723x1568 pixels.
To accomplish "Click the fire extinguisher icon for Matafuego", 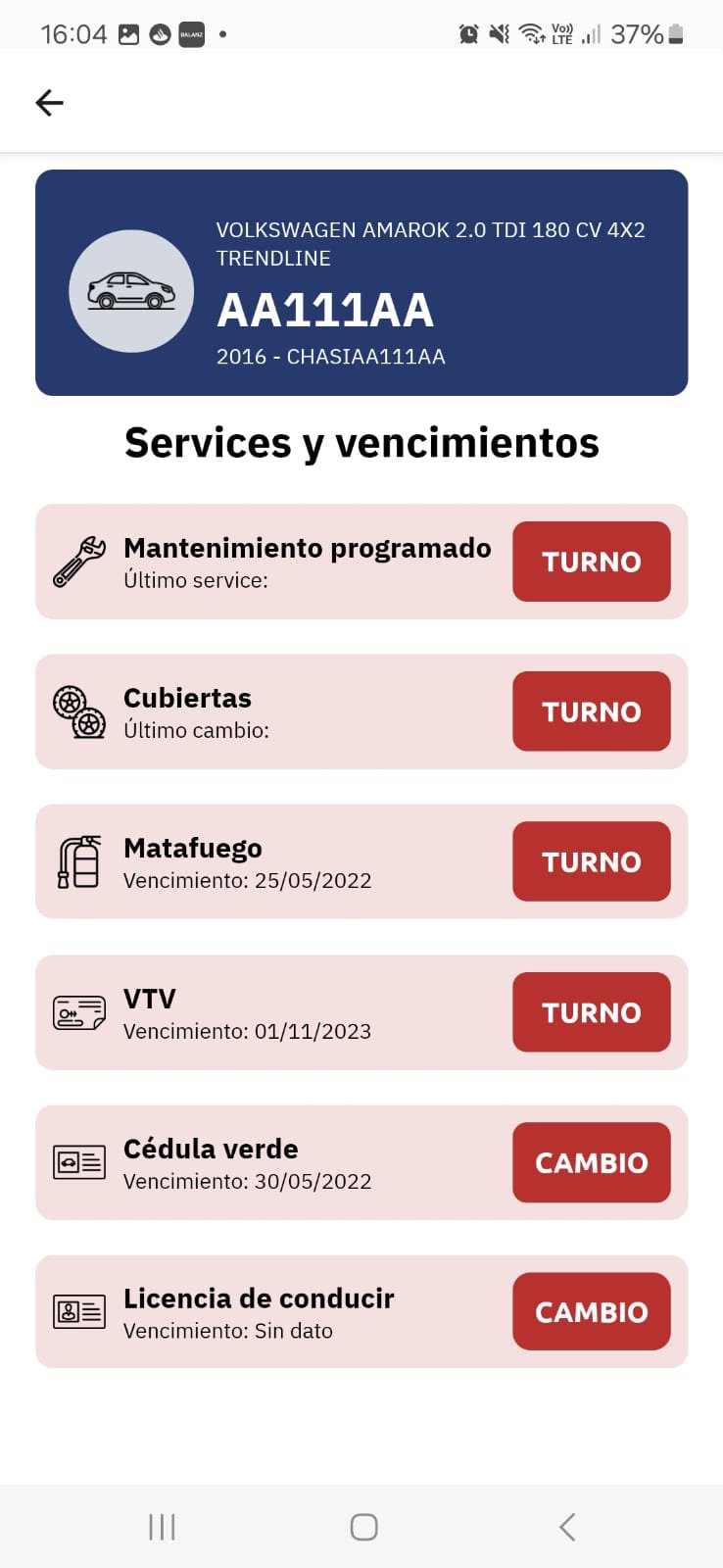I will coord(80,860).
